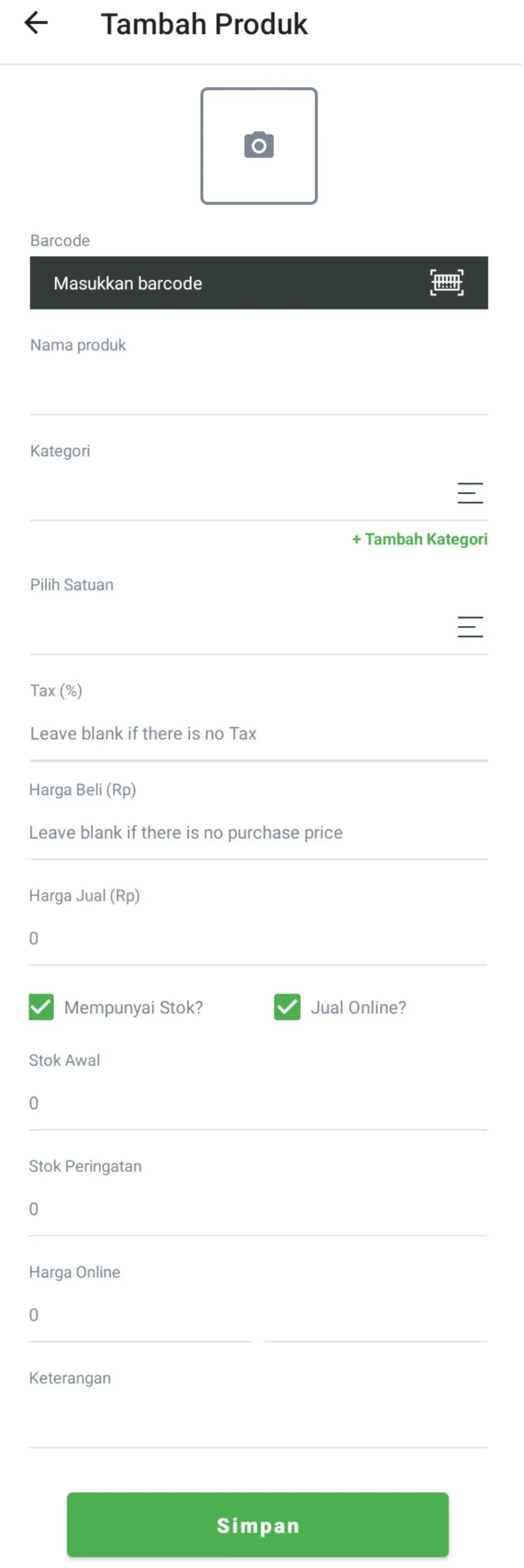
Task: Select the Tambah Produk title bar
Action: [x=204, y=23]
